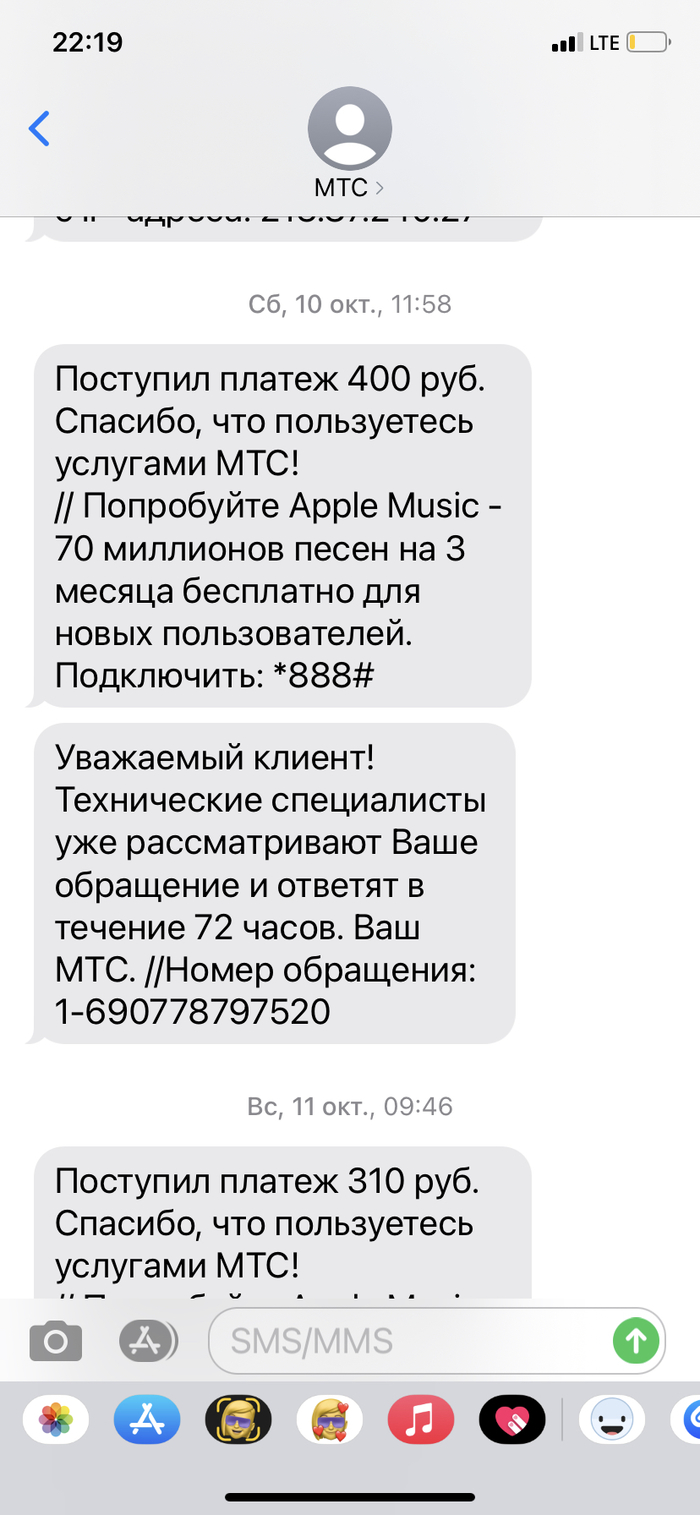Viewport: 700px width, 1515px height.
Task: Tap the request number 1-690778797520
Action: pos(192,1012)
